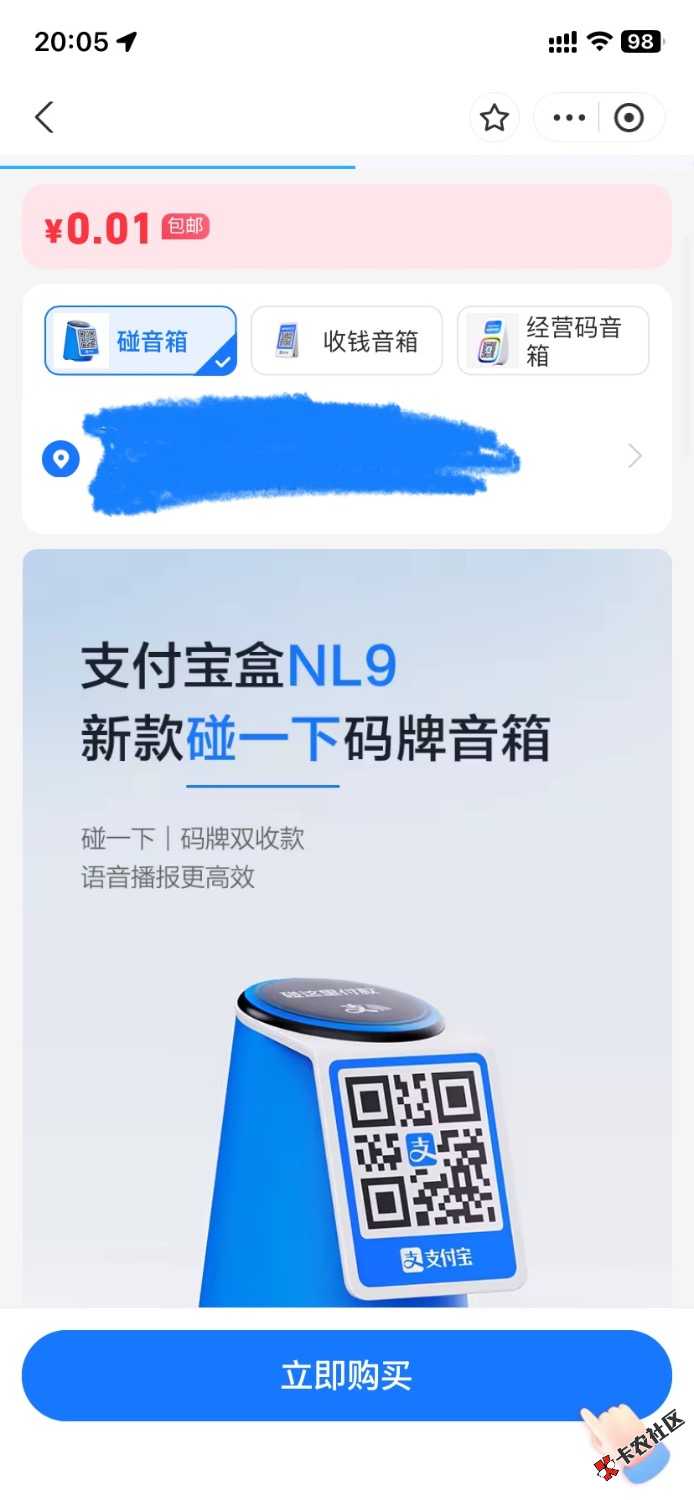Close the mini program with the circle icon
694x1500 pixels.
(629, 118)
